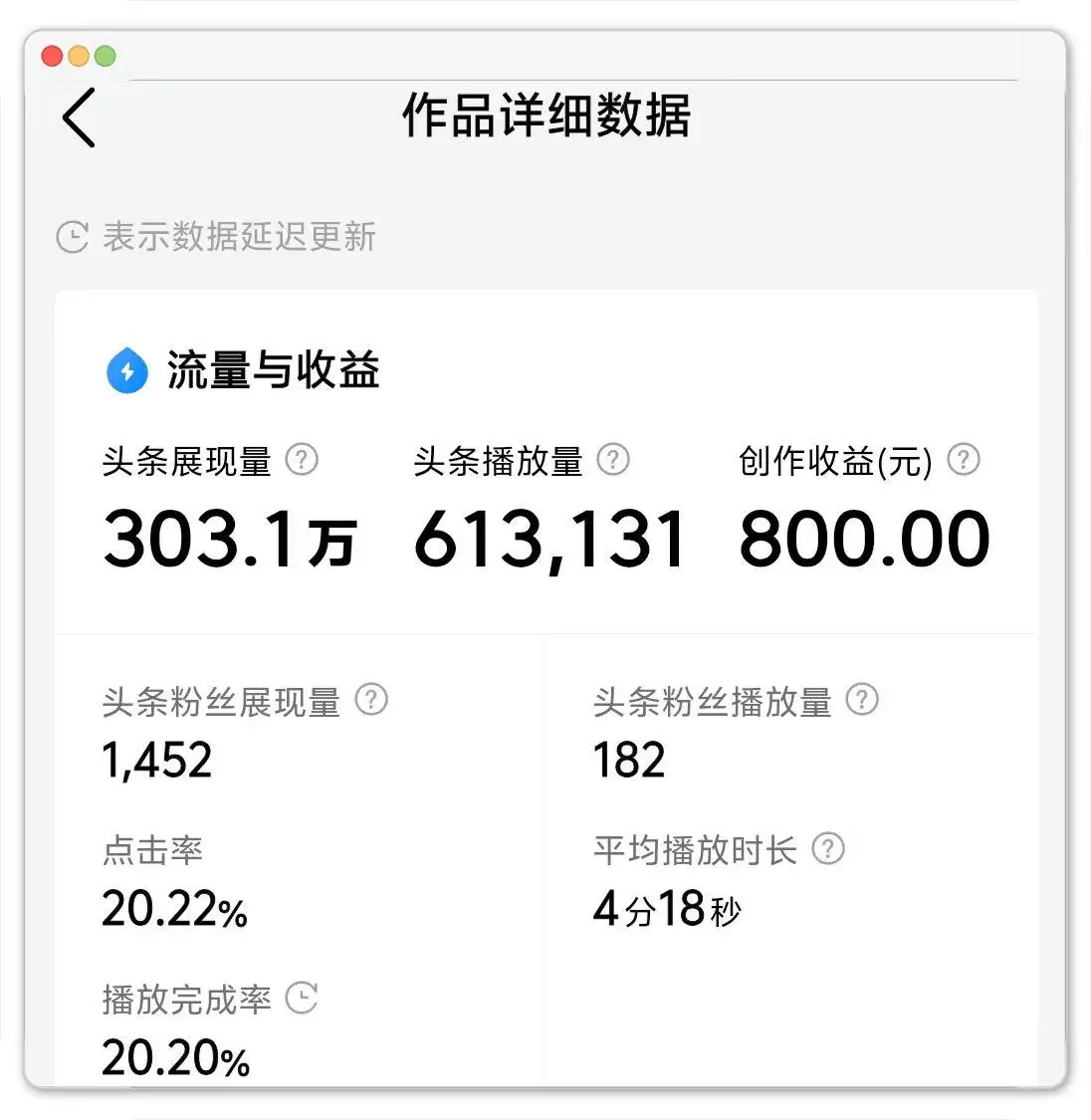Open the help tooltip for 头条粉丝播放量
The width and height of the screenshot is (1091, 1120).
tap(862, 700)
